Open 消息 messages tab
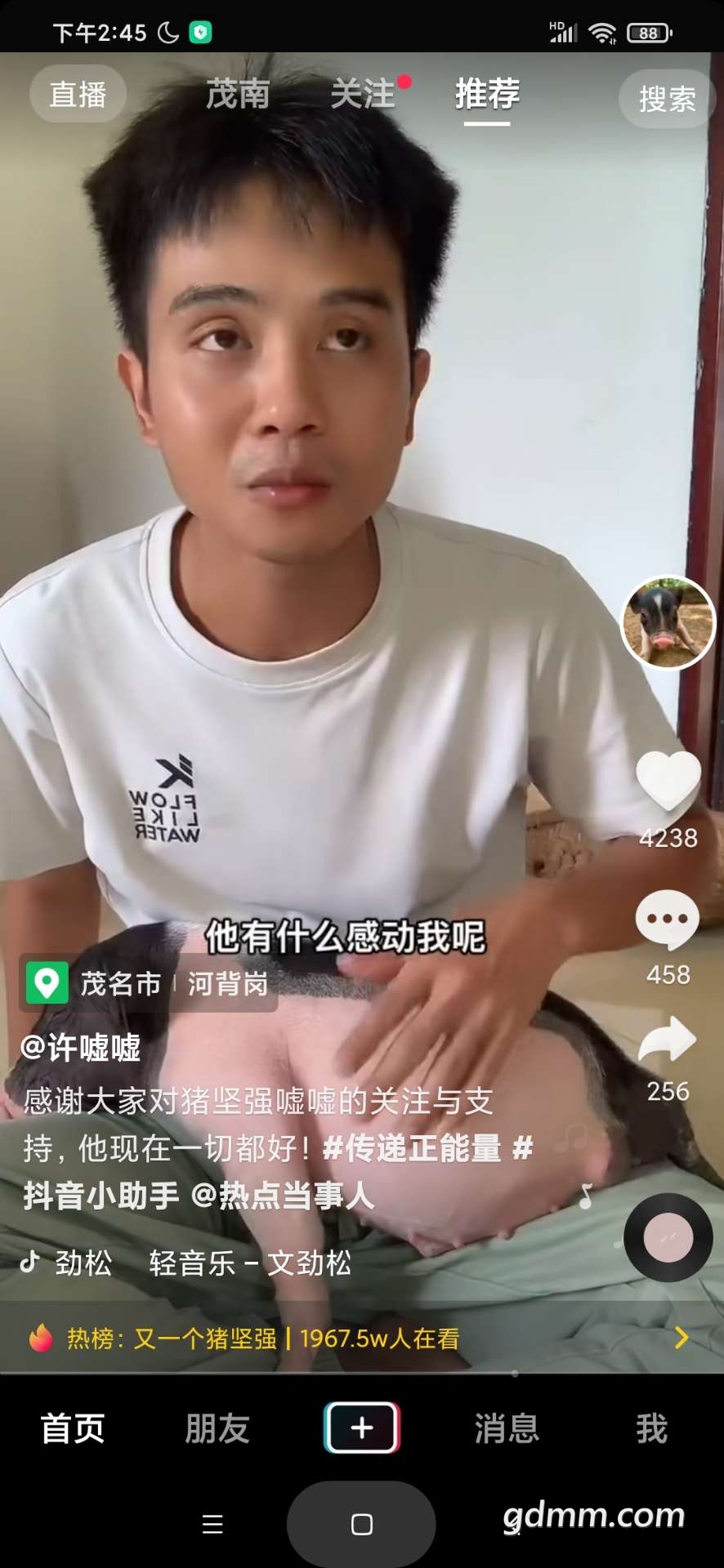Screen dimensions: 724x1568 (x=507, y=1428)
